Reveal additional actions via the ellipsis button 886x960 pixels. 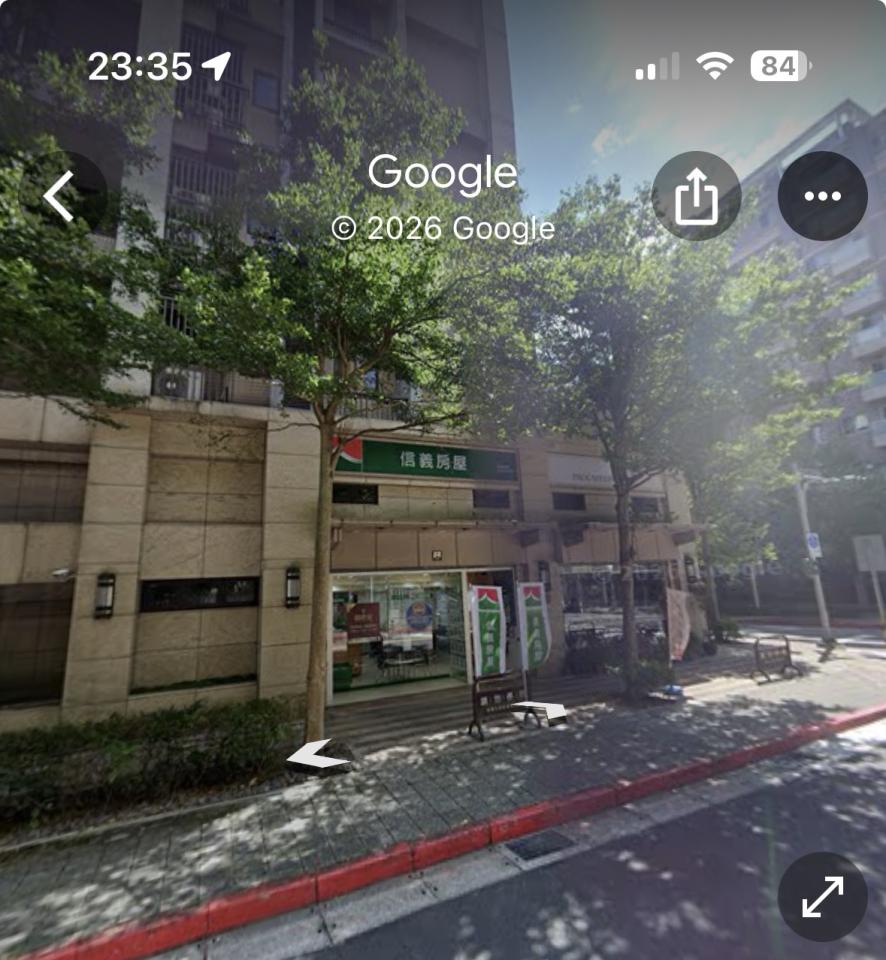click(824, 196)
